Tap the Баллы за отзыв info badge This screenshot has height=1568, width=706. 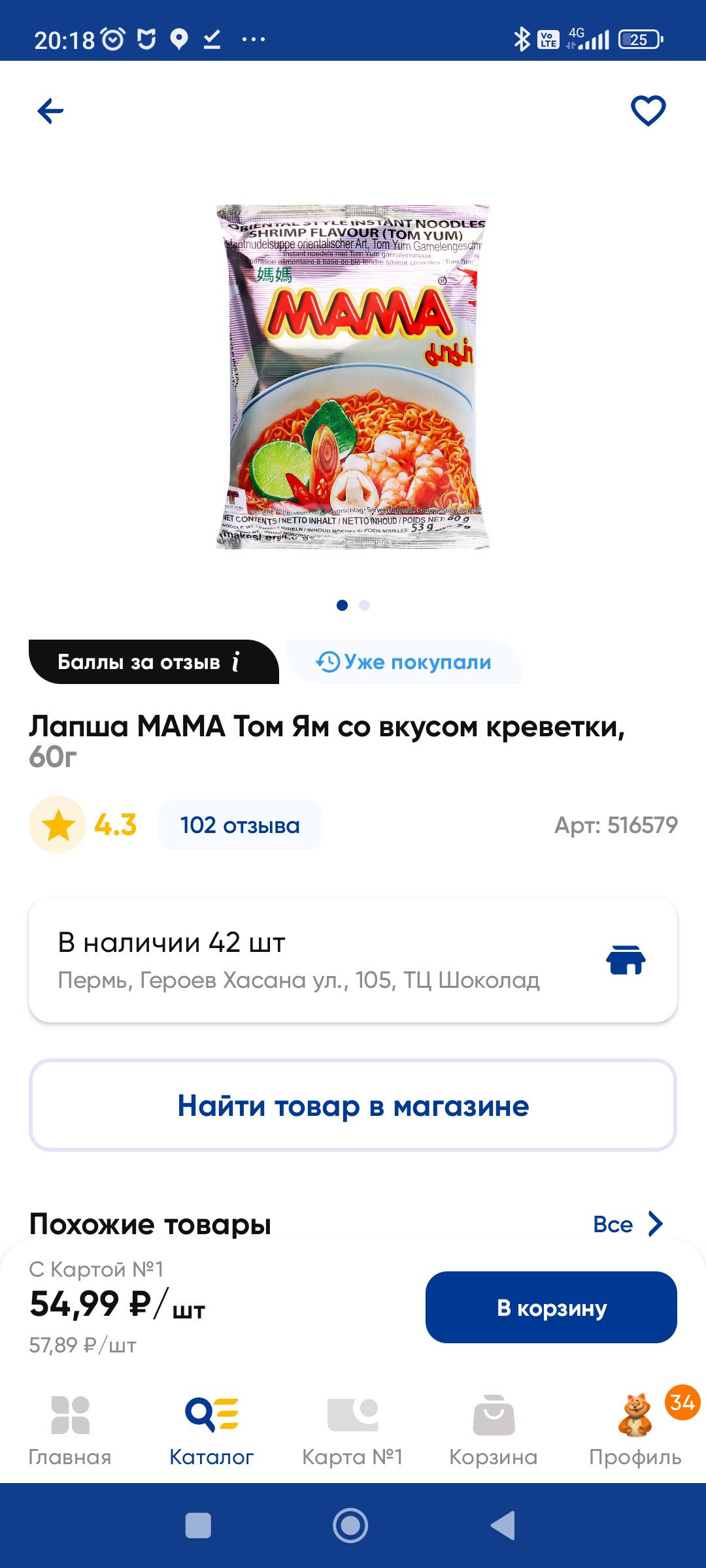(x=153, y=662)
